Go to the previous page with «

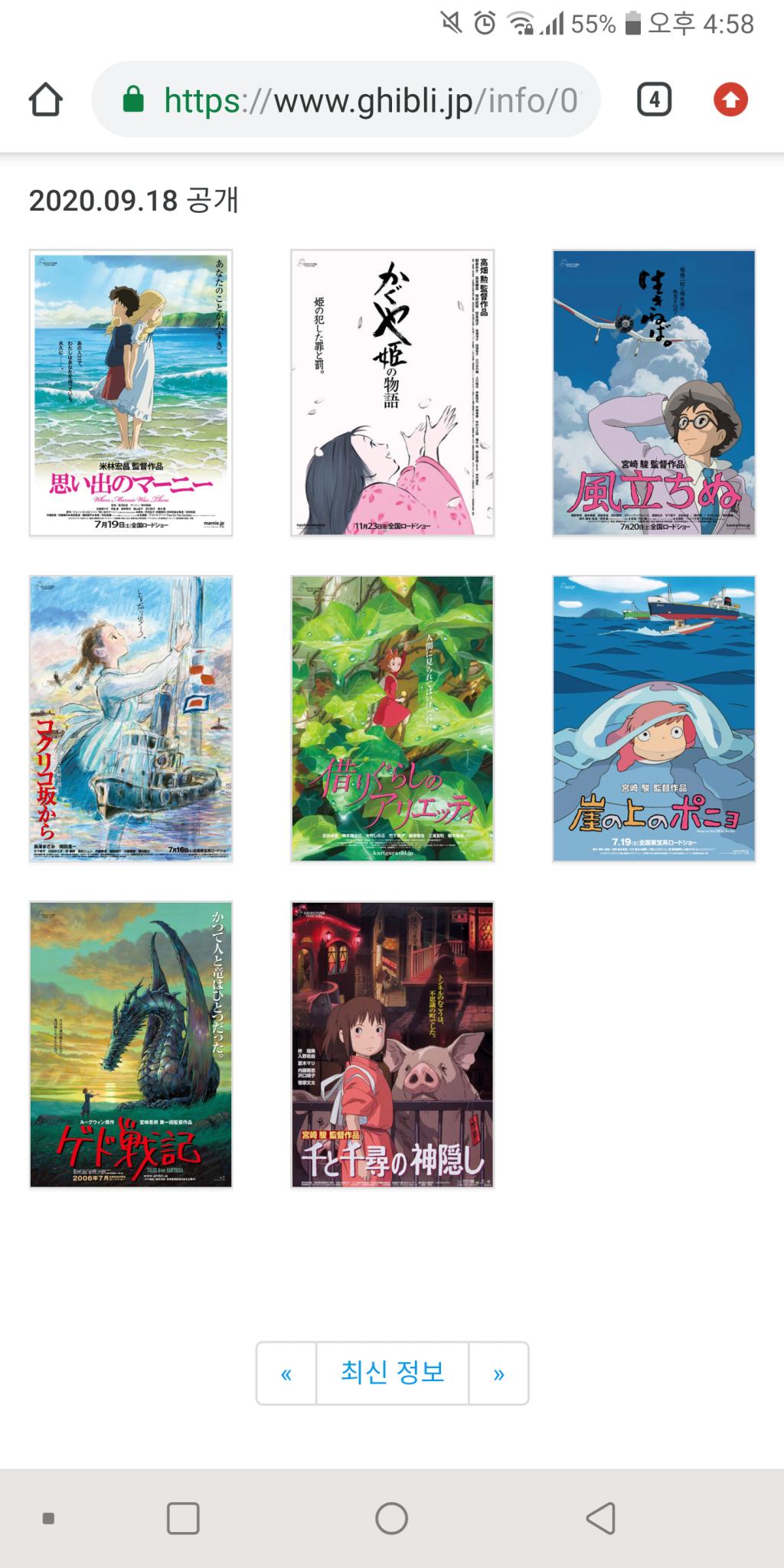coord(286,1374)
